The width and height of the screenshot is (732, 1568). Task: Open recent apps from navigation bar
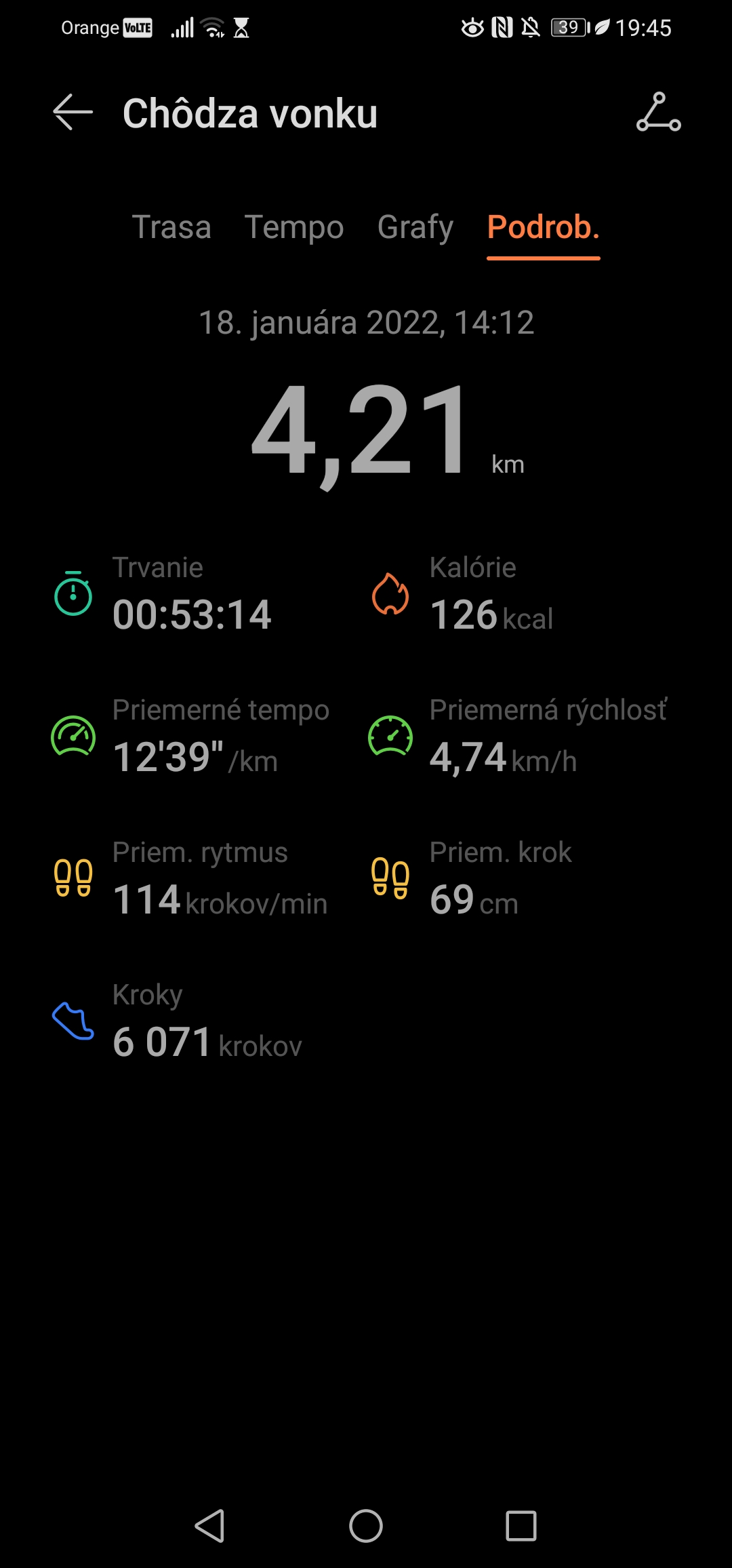pyautogui.click(x=521, y=1526)
